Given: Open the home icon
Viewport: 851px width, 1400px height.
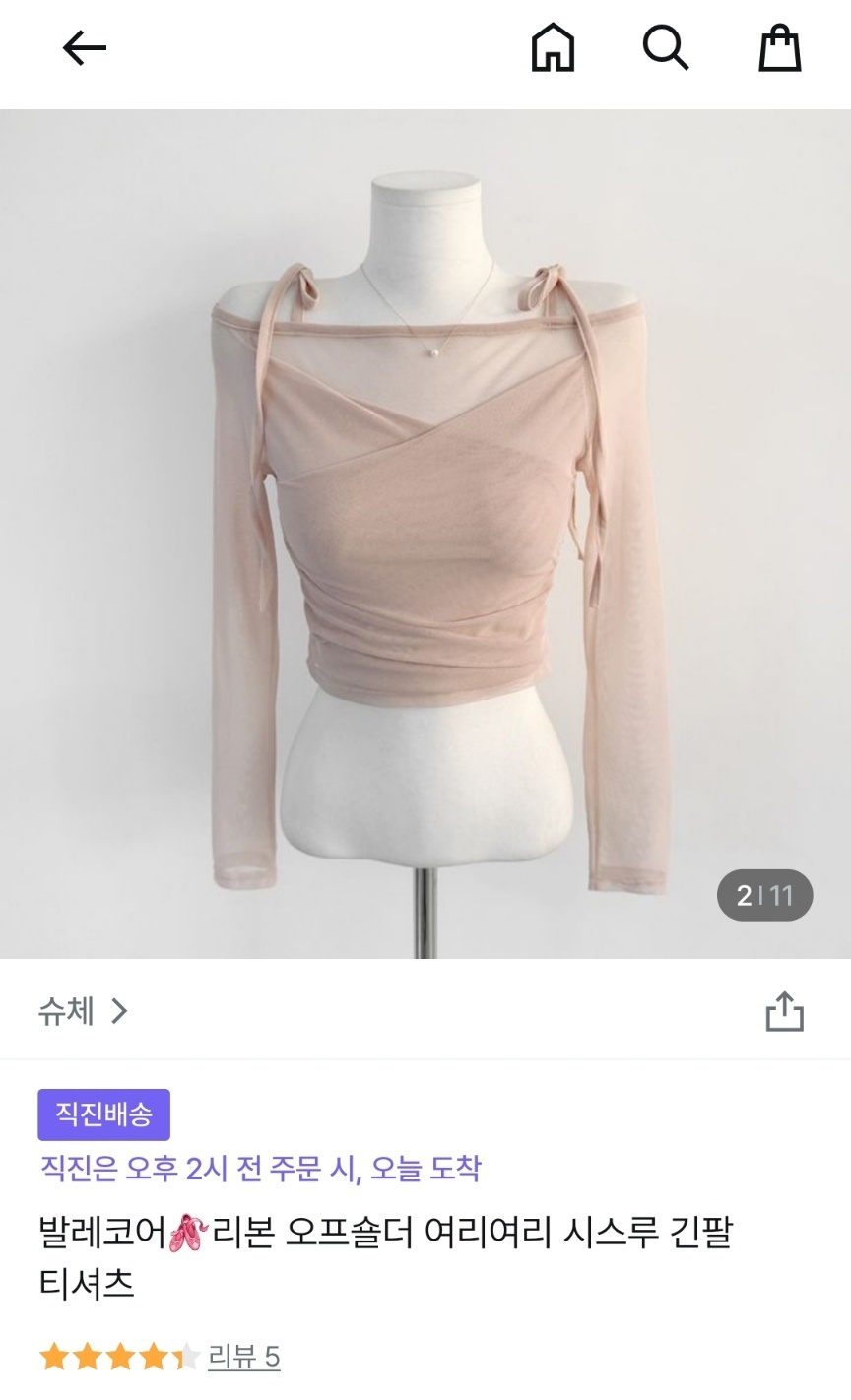Looking at the screenshot, I should click(x=553, y=47).
